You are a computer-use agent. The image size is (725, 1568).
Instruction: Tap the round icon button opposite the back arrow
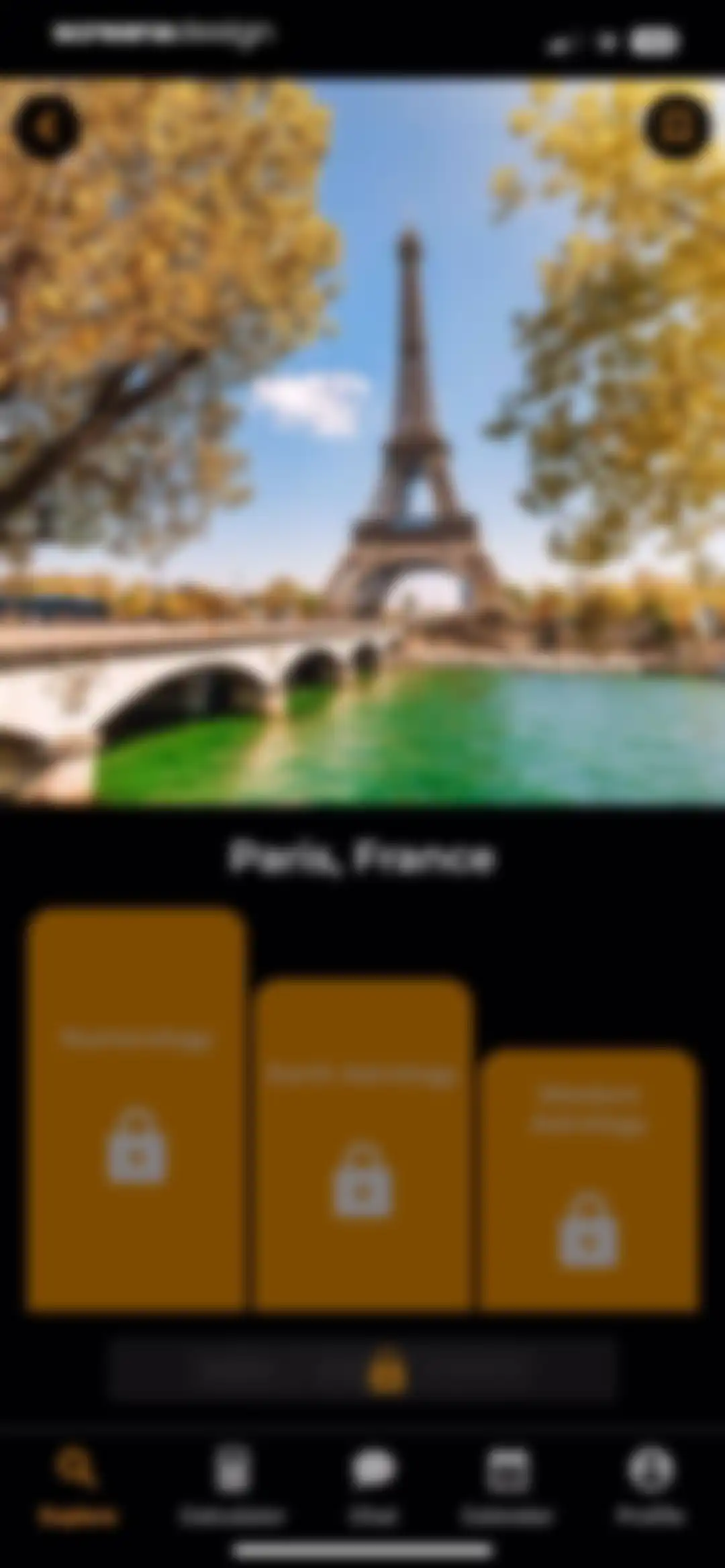[677, 126]
